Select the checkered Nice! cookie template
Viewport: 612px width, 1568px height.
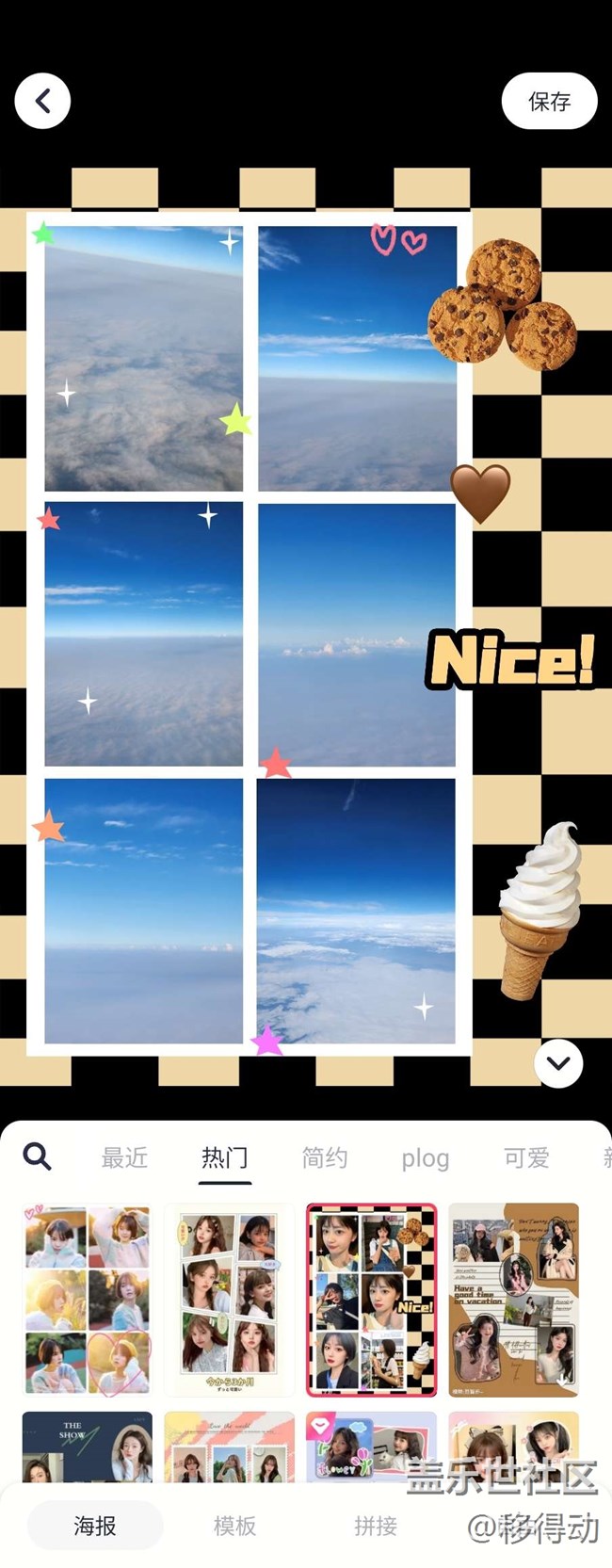(x=372, y=1299)
